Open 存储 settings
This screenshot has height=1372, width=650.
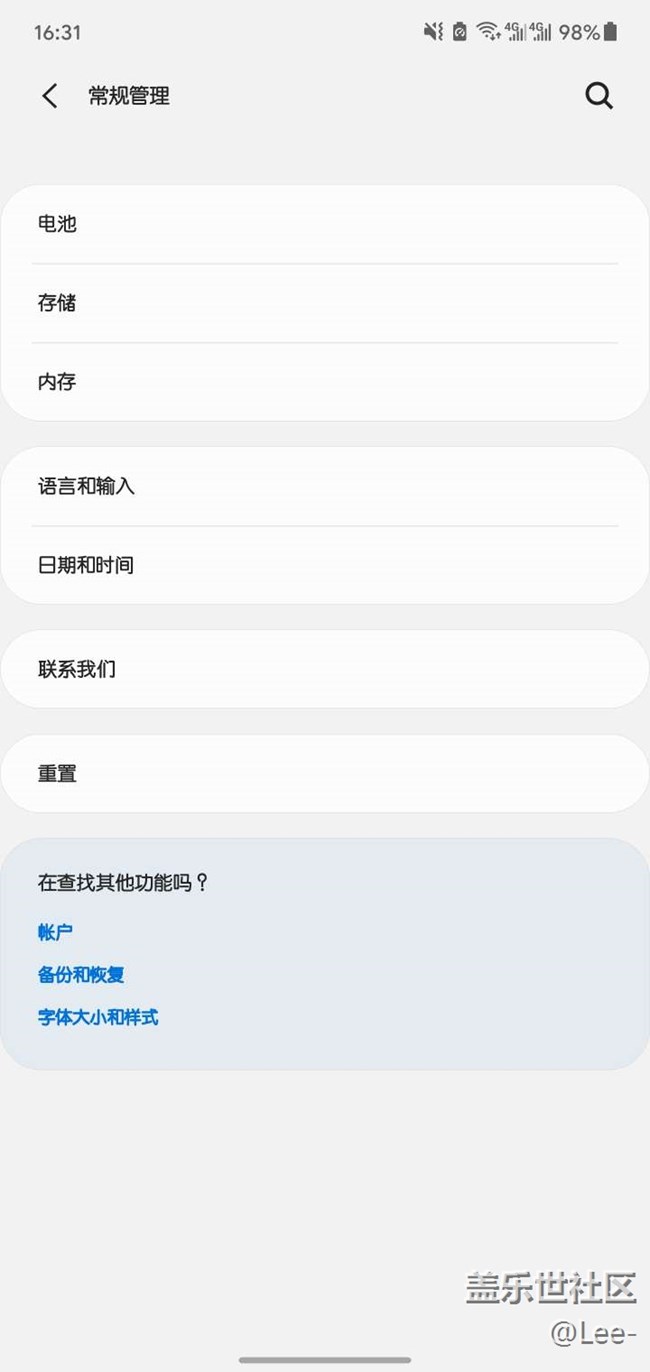[x=325, y=303]
